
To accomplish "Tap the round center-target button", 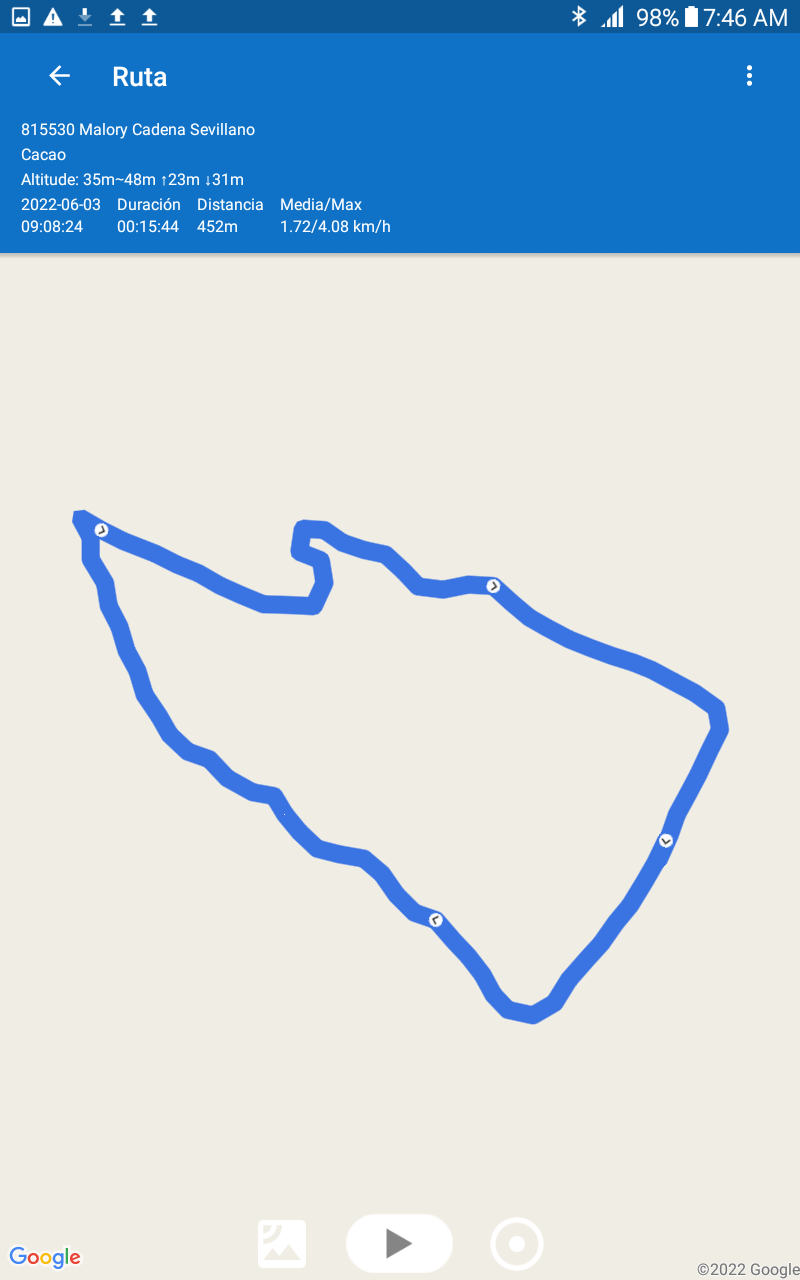I will pos(517,1244).
